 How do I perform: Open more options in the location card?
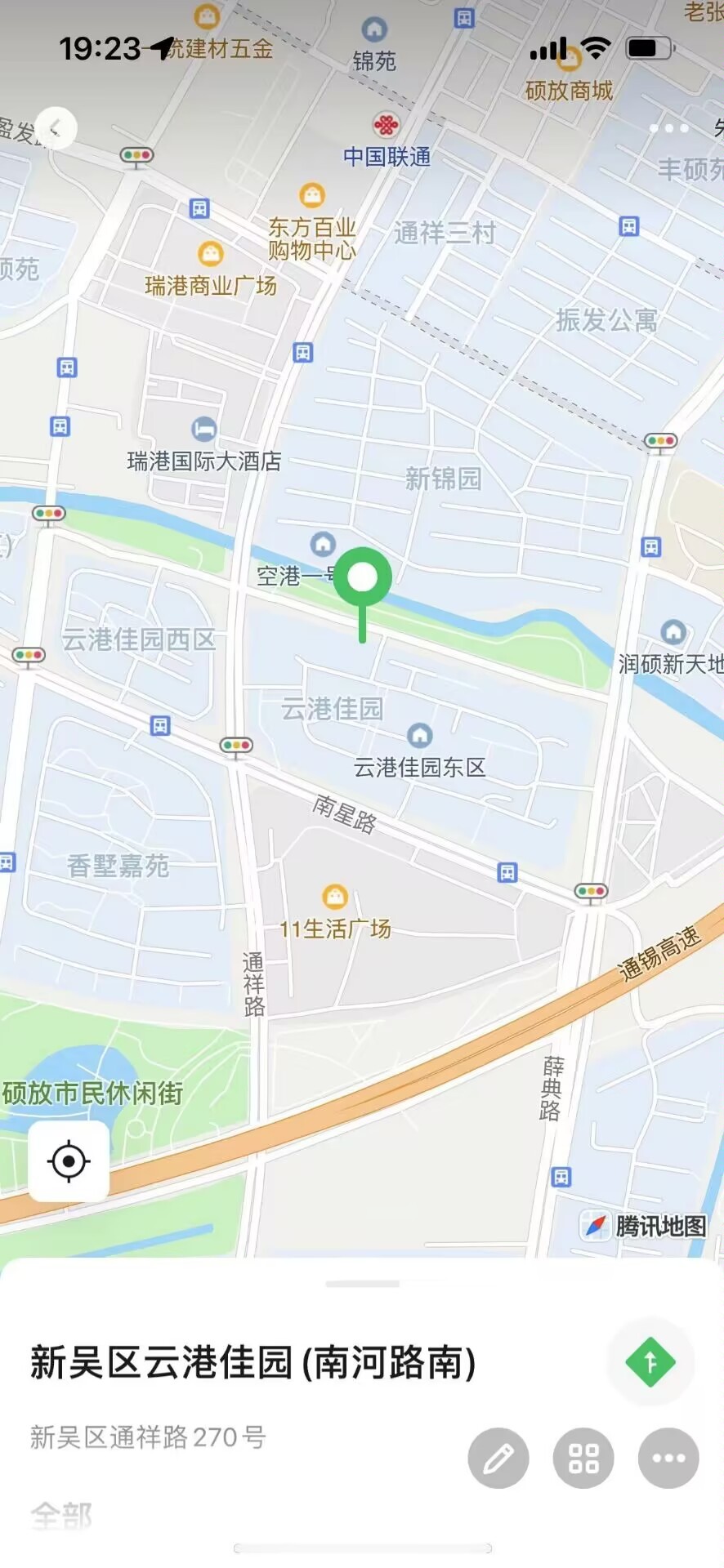668,1458
